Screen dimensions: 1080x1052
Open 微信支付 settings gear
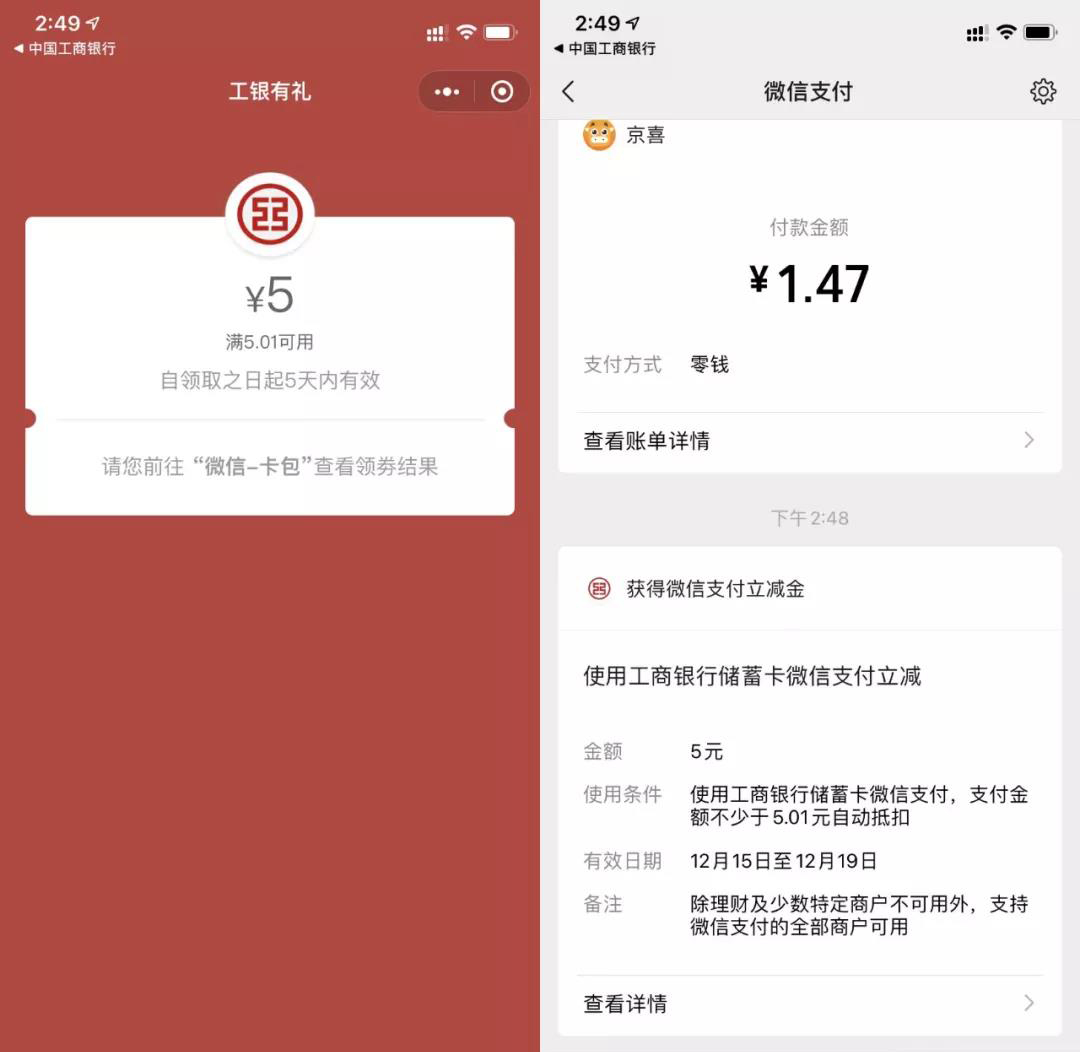click(x=1042, y=92)
